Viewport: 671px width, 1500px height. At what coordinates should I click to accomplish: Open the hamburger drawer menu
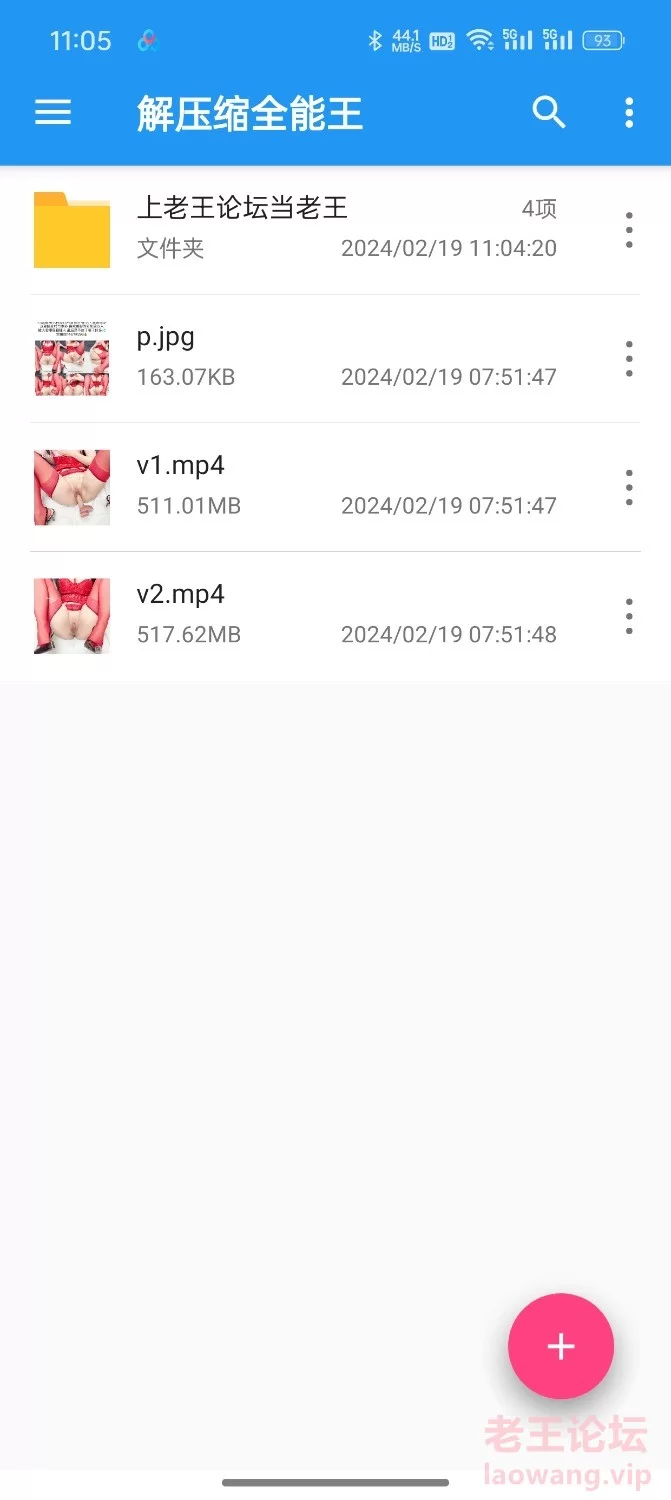53,113
